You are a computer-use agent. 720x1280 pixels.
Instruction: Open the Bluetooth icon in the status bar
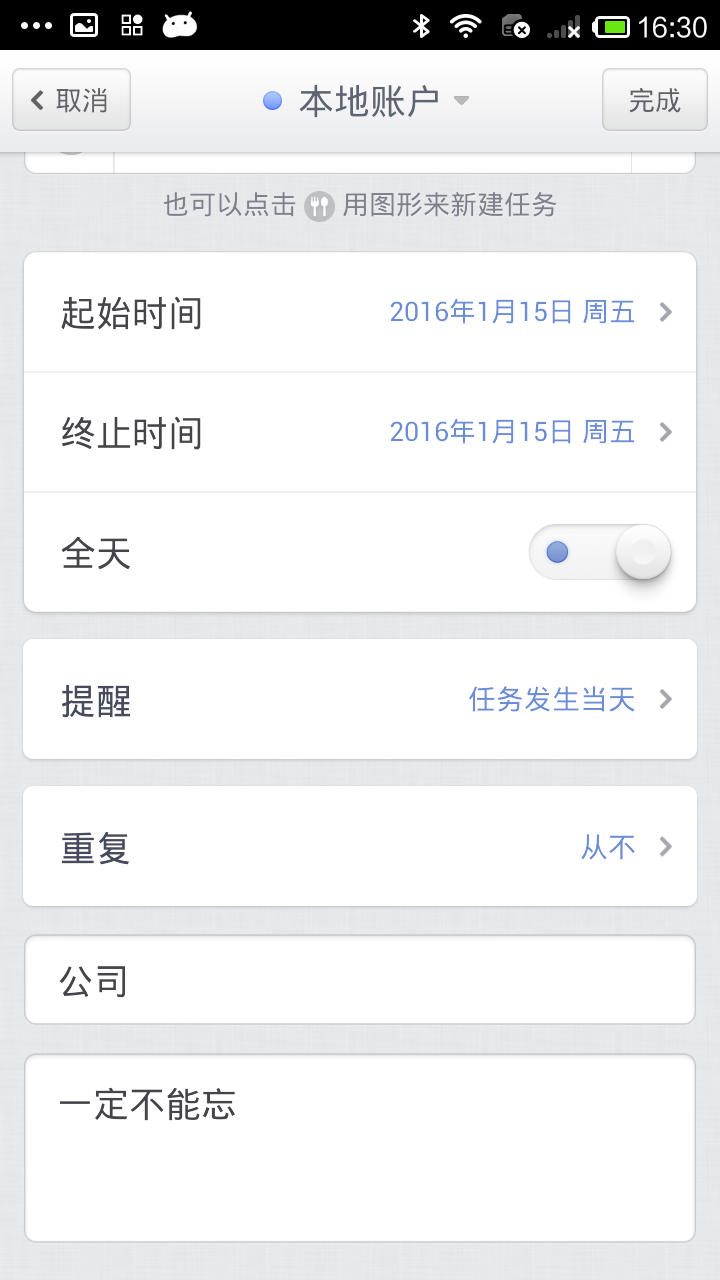coord(423,27)
